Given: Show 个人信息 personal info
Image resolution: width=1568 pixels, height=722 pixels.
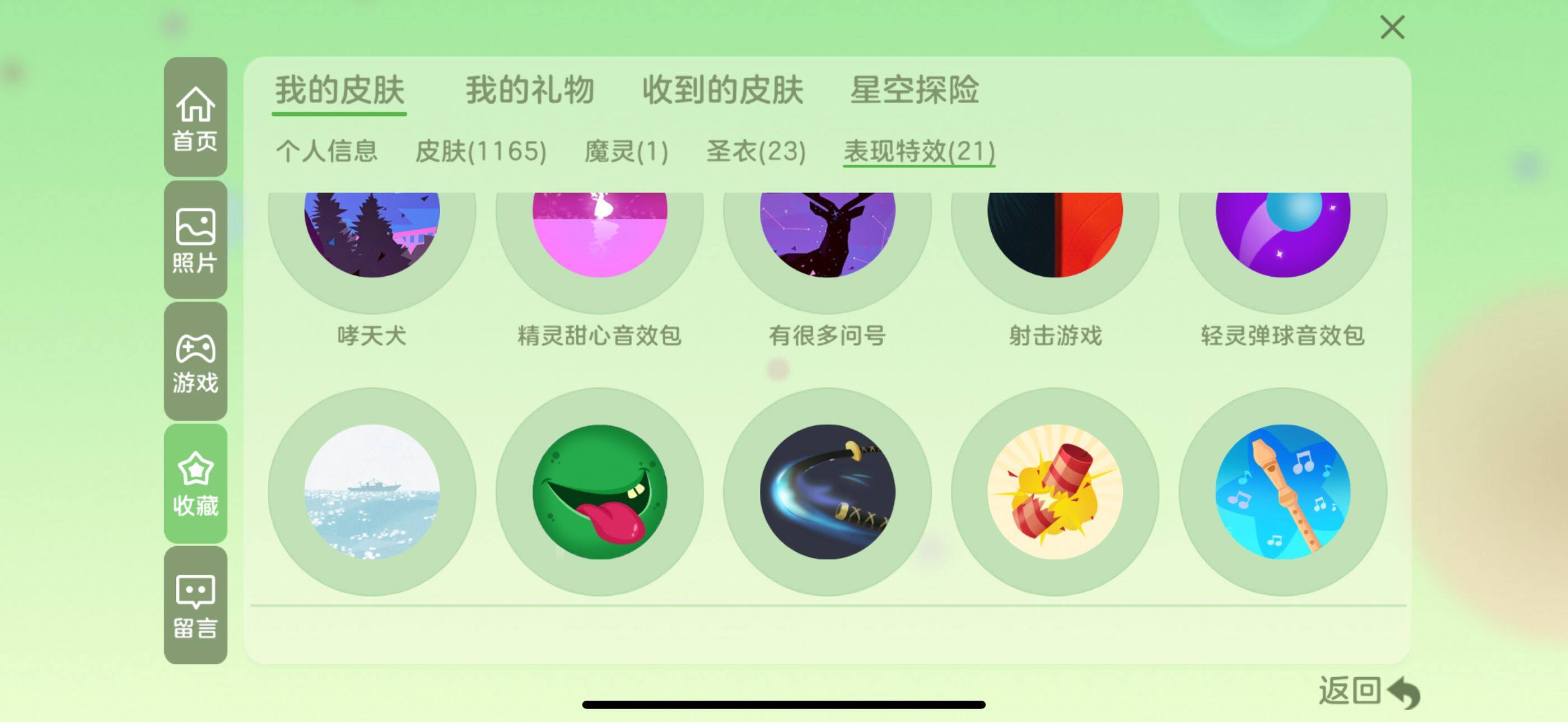Looking at the screenshot, I should [327, 151].
